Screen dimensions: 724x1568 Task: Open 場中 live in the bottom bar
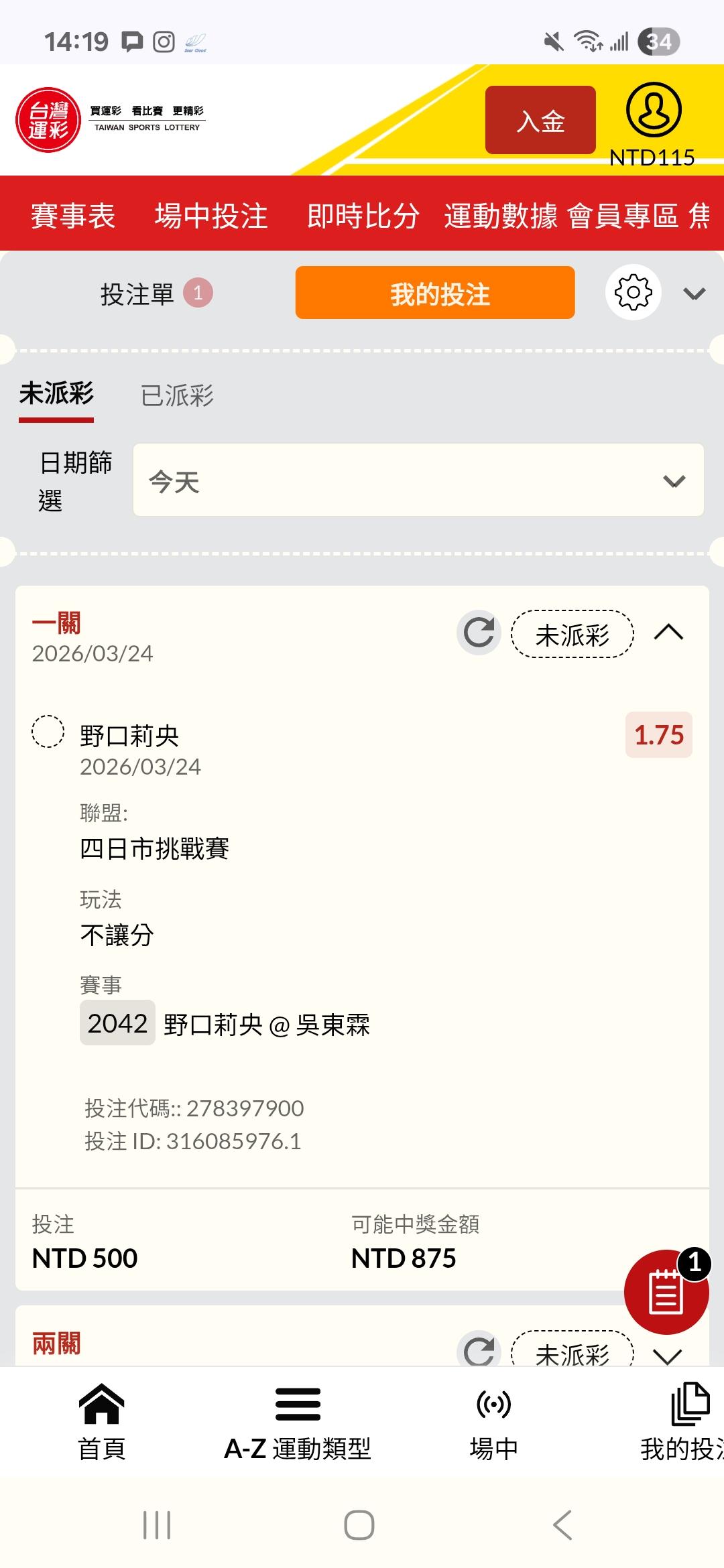click(x=493, y=1422)
